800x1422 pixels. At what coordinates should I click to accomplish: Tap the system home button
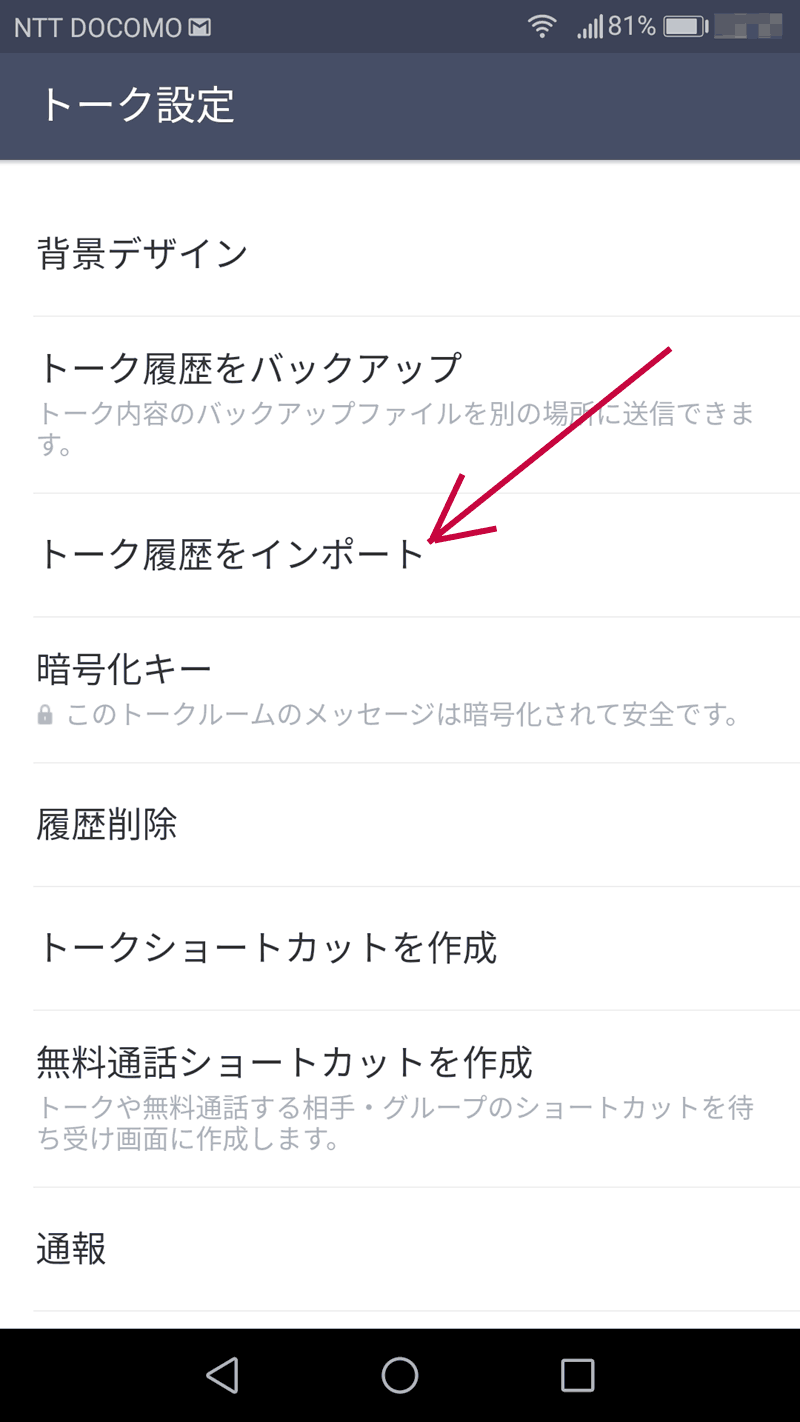(400, 1375)
